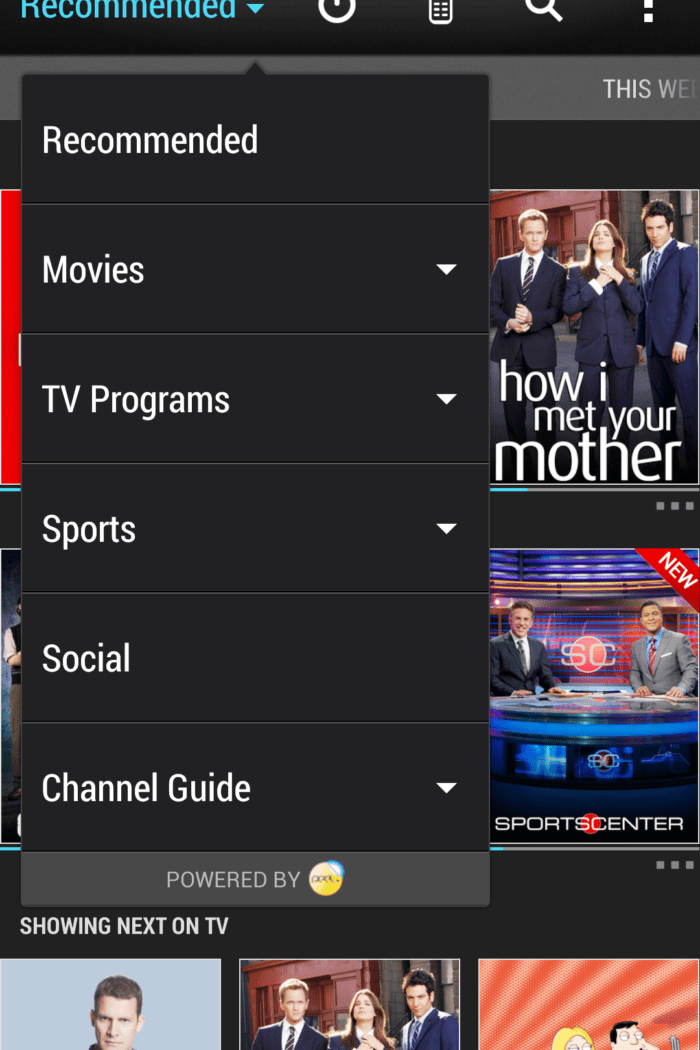Screen dimensions: 700x1050
Task: Open search from the toolbar
Action: tap(543, 10)
